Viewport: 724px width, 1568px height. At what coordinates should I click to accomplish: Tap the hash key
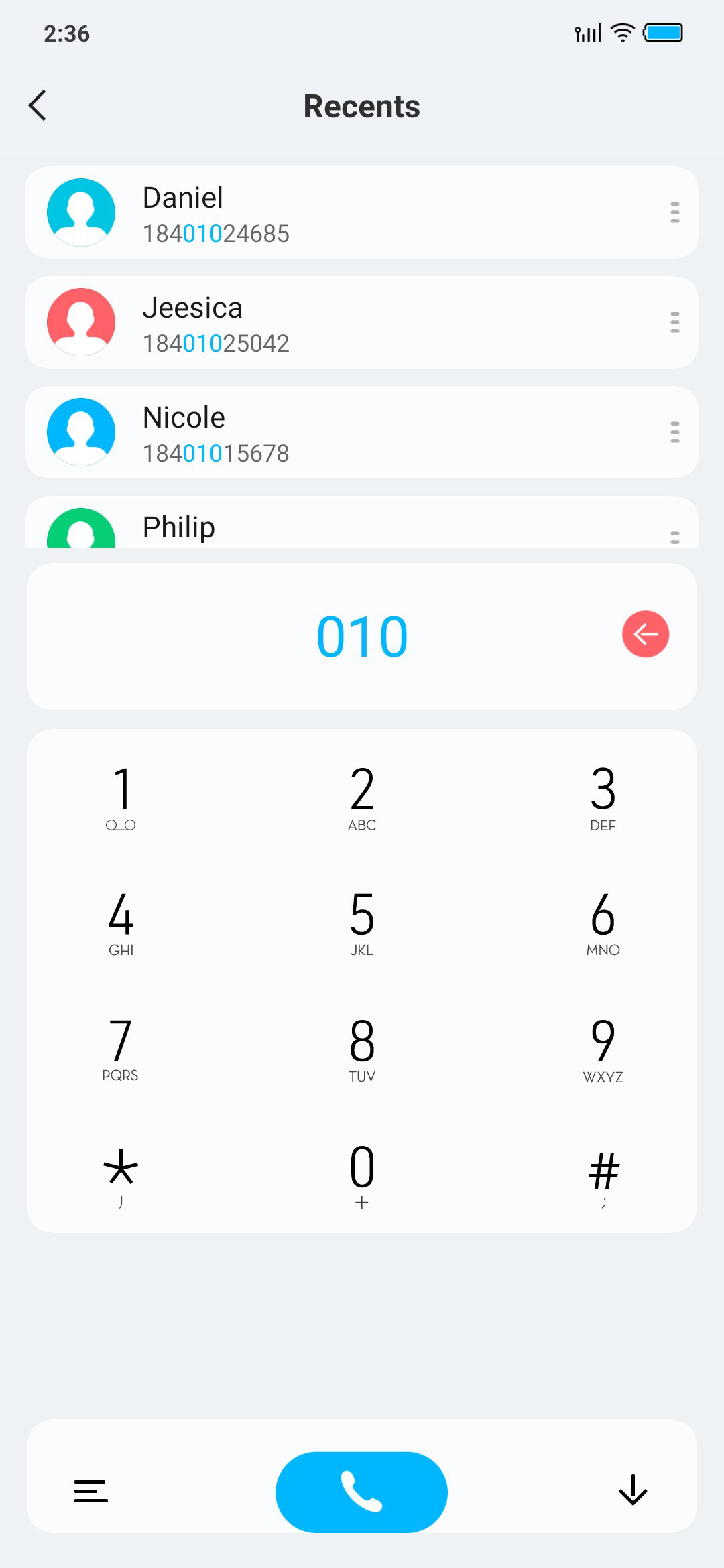coord(603,1175)
